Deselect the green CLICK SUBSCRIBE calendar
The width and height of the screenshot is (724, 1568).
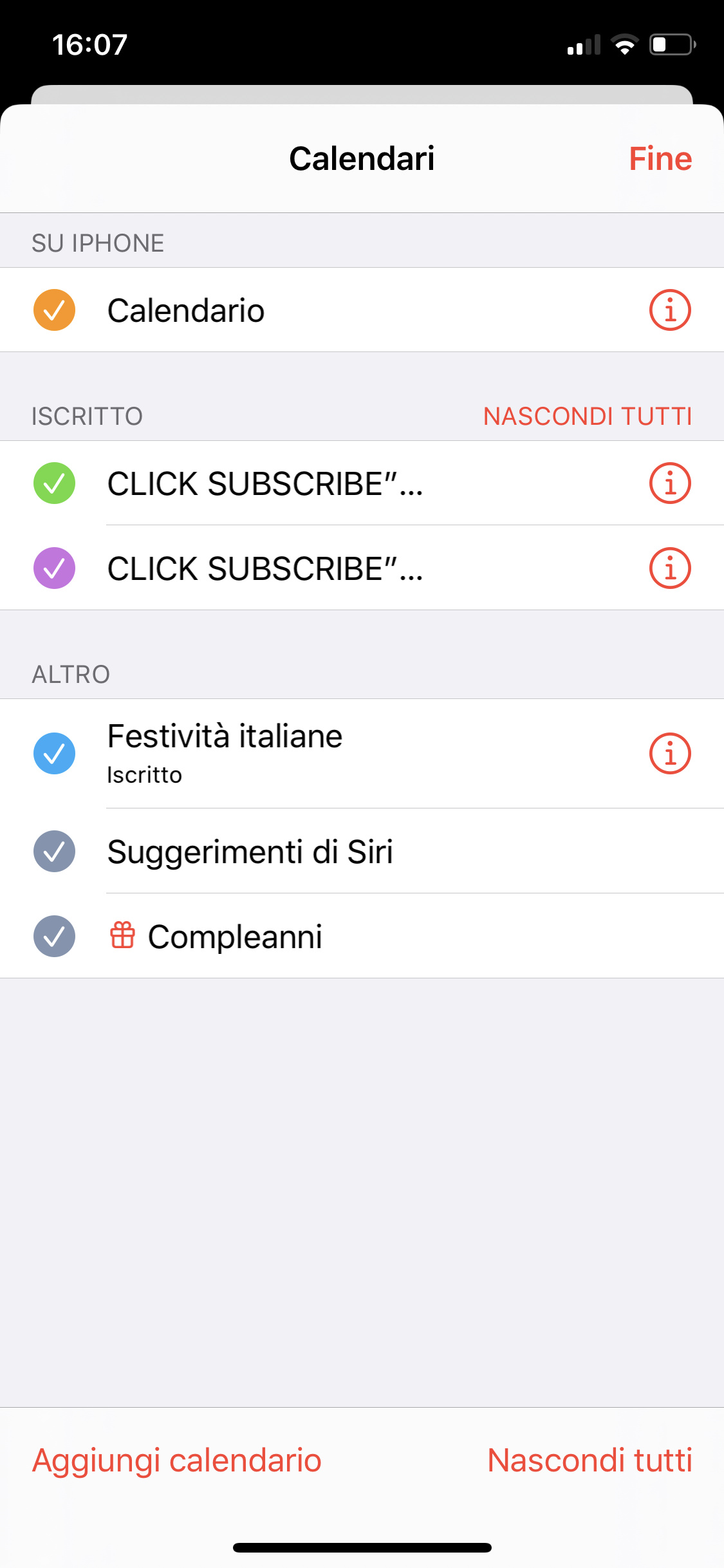pos(55,483)
